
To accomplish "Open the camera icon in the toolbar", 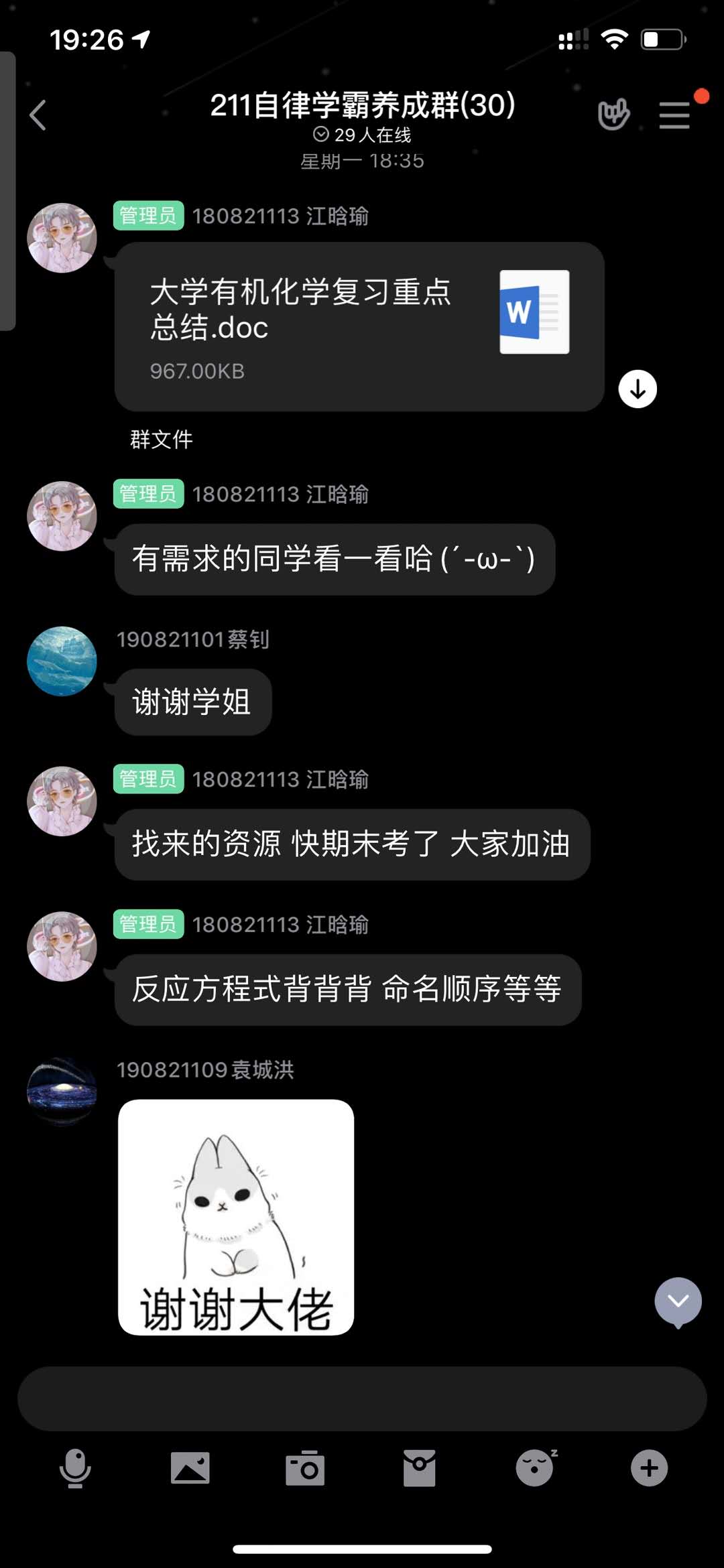I will pos(305,1468).
